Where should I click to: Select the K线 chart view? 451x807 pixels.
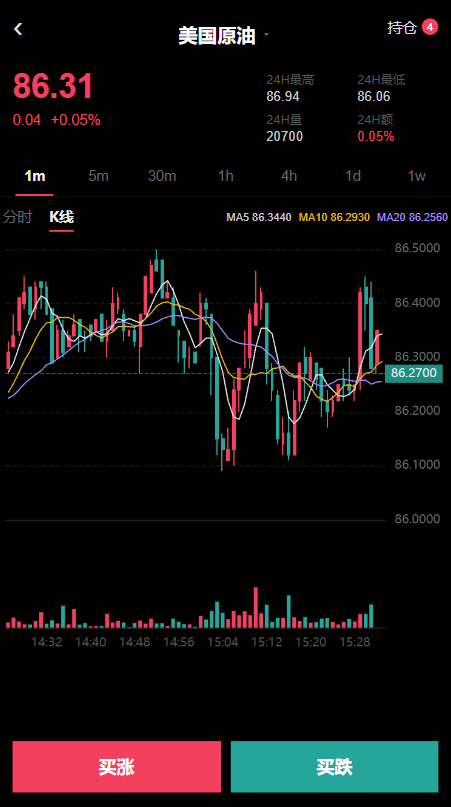pos(61,217)
